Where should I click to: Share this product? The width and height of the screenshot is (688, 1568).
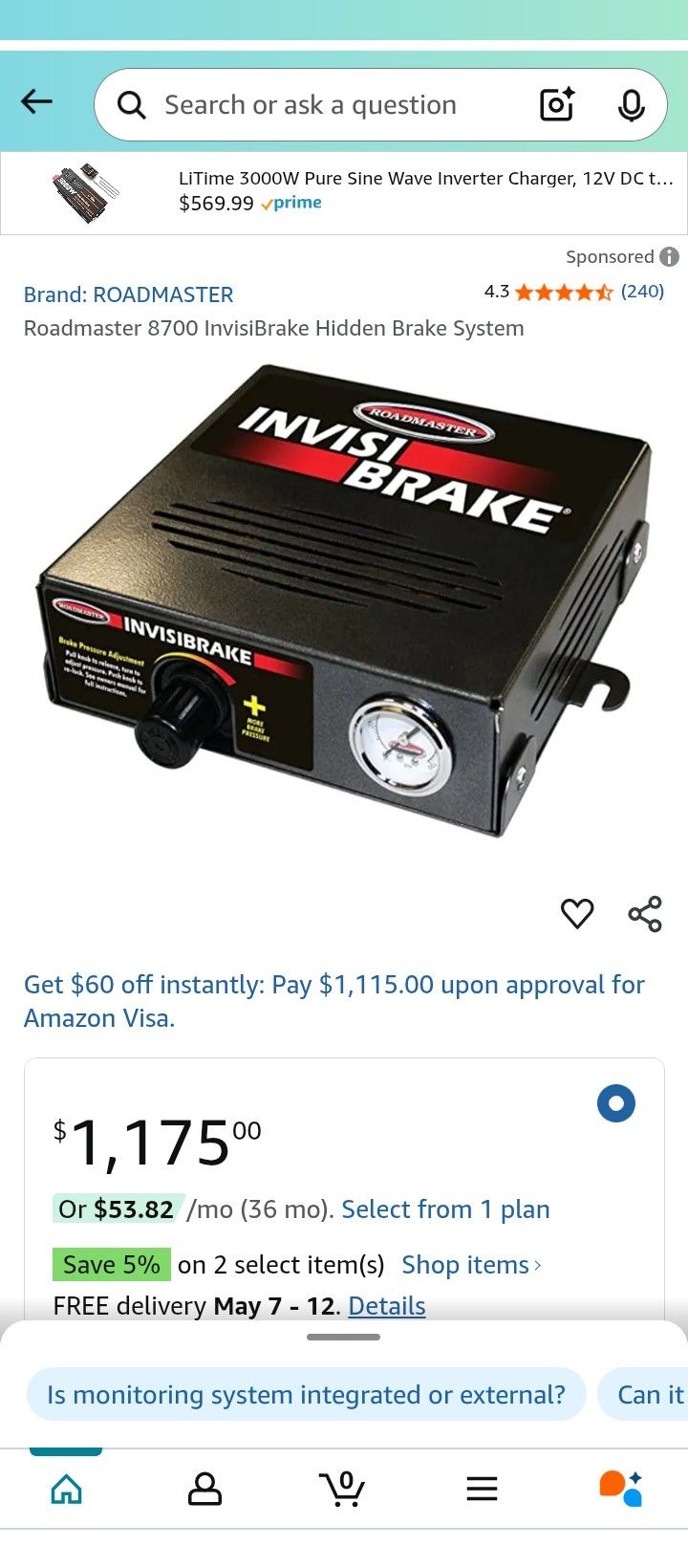(645, 914)
